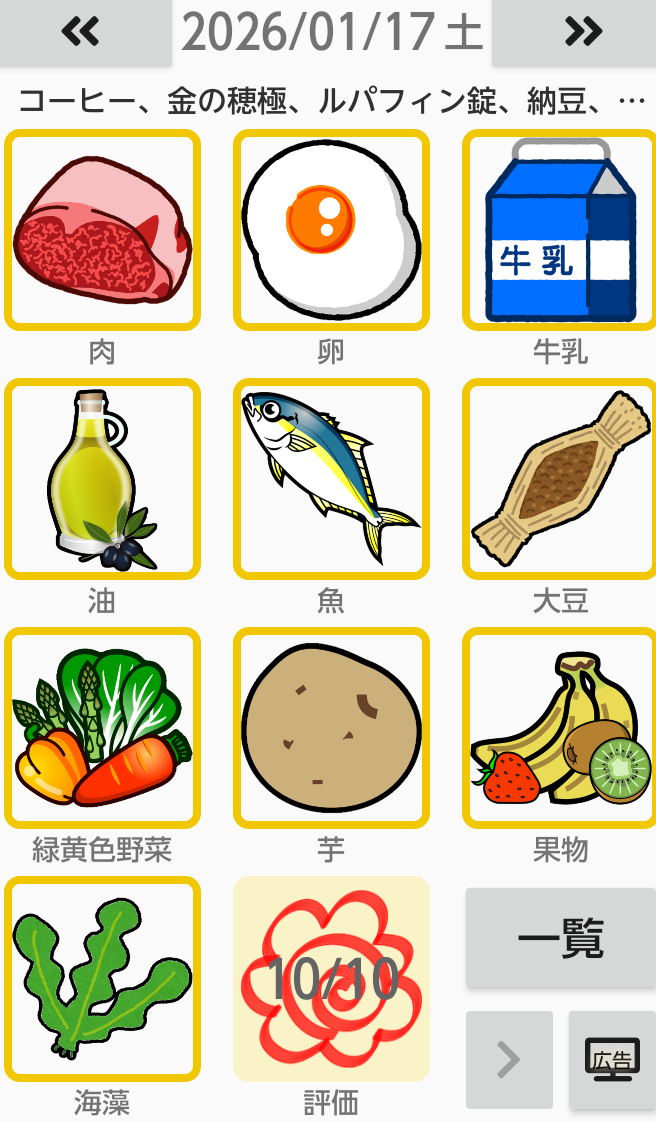Open the 10/10 評価 score tile
This screenshot has width=656, height=1122.
[x=331, y=978]
